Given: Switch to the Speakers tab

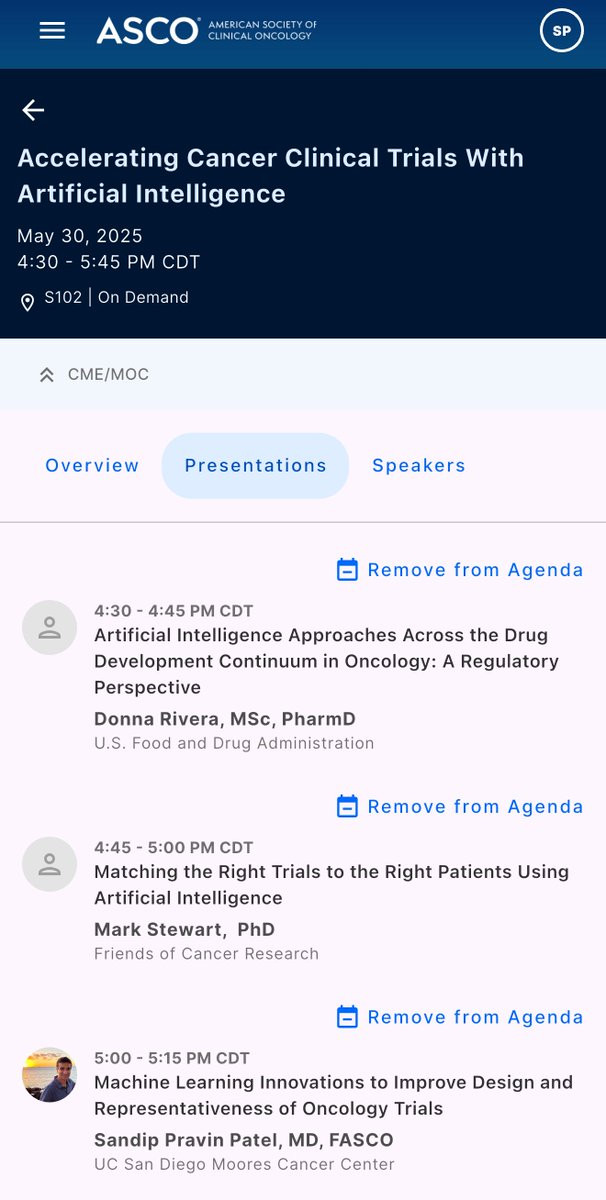Looking at the screenshot, I should click(x=418, y=466).
